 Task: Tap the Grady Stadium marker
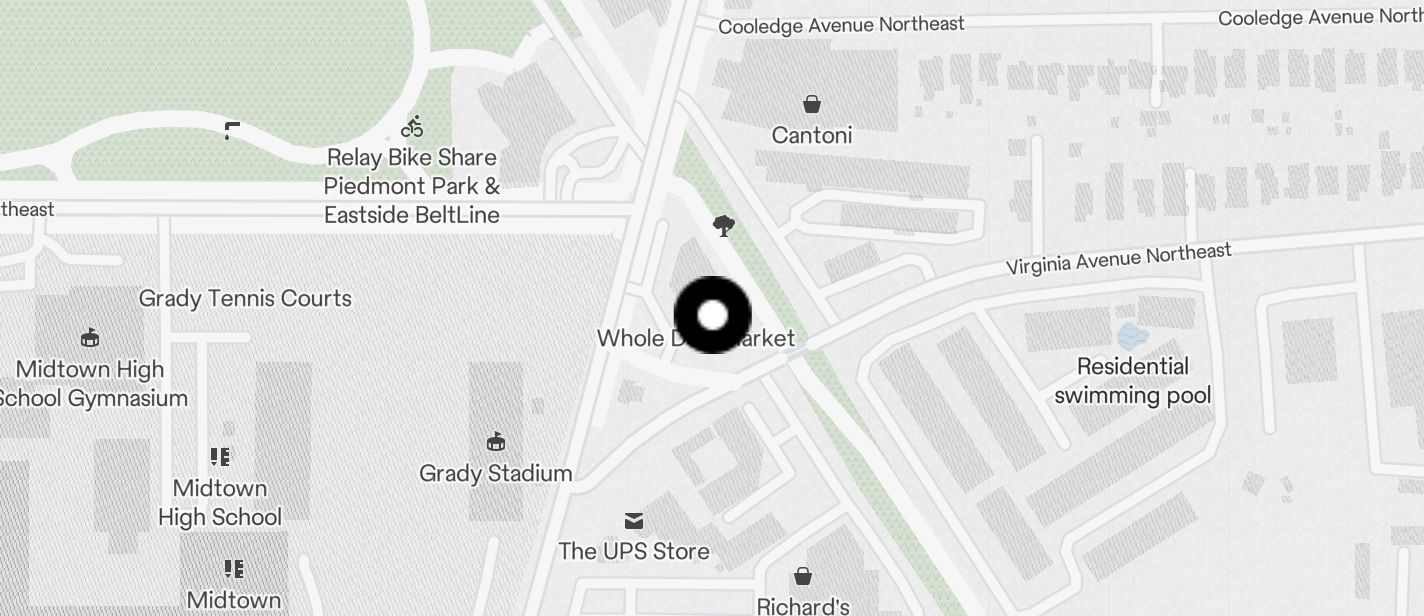(495, 442)
